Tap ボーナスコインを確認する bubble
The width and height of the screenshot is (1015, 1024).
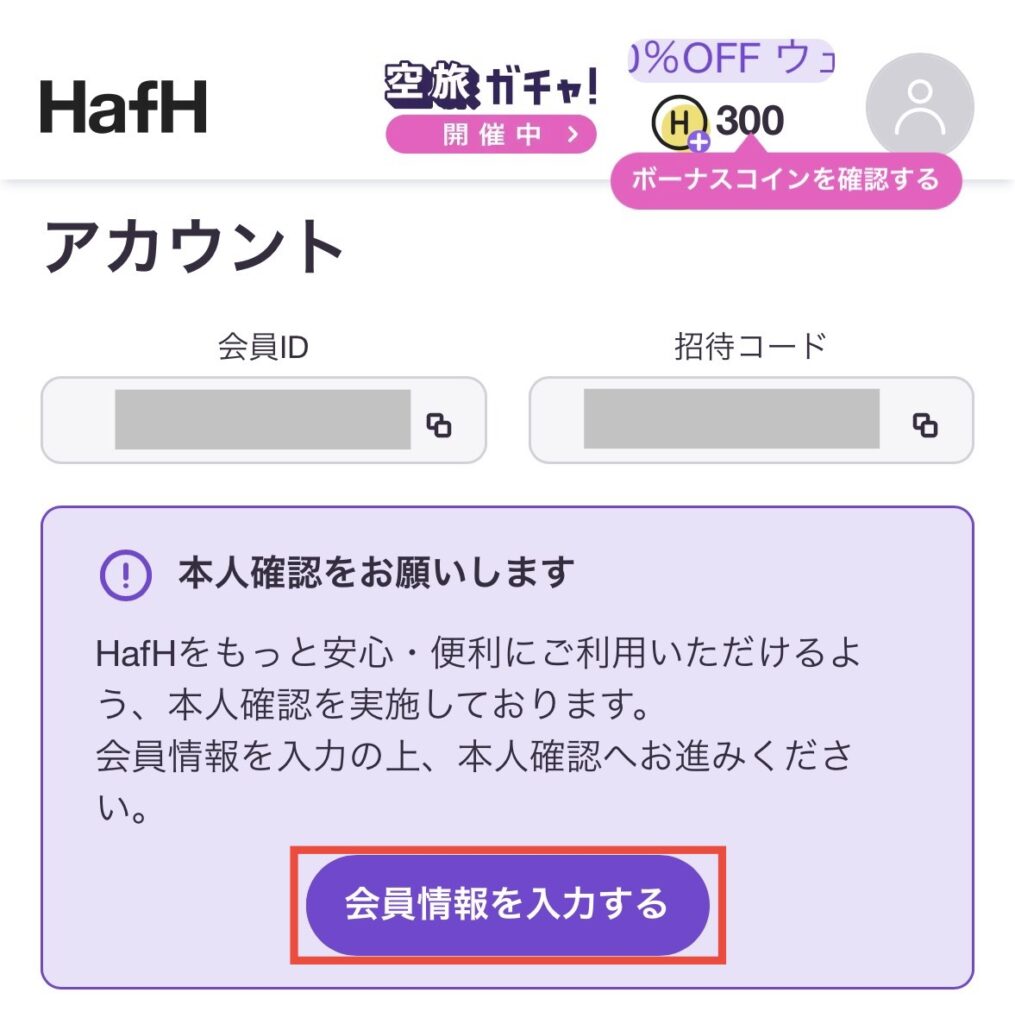785,180
